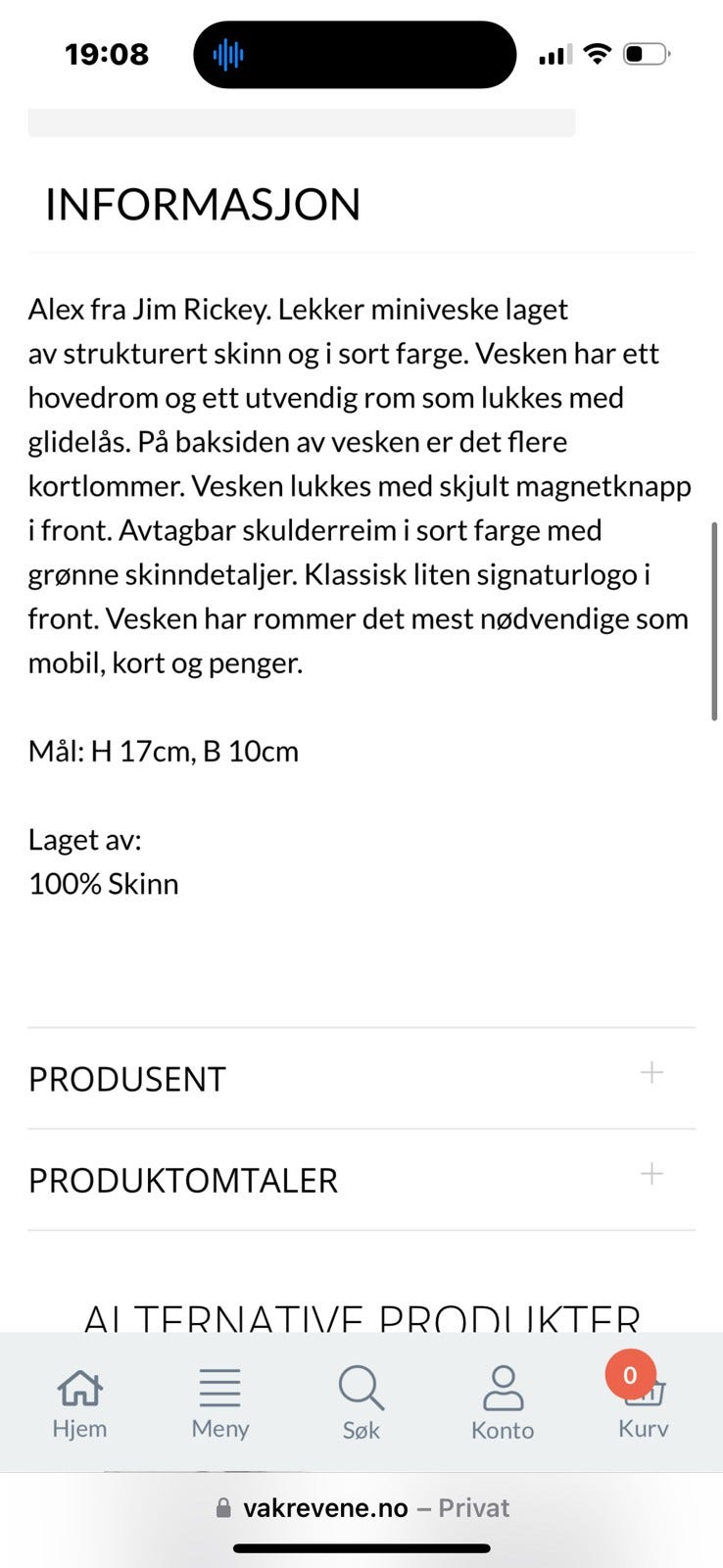Screen dimensions: 723x1568
Task: Tap the red cart badge showing 0
Action: point(630,1374)
